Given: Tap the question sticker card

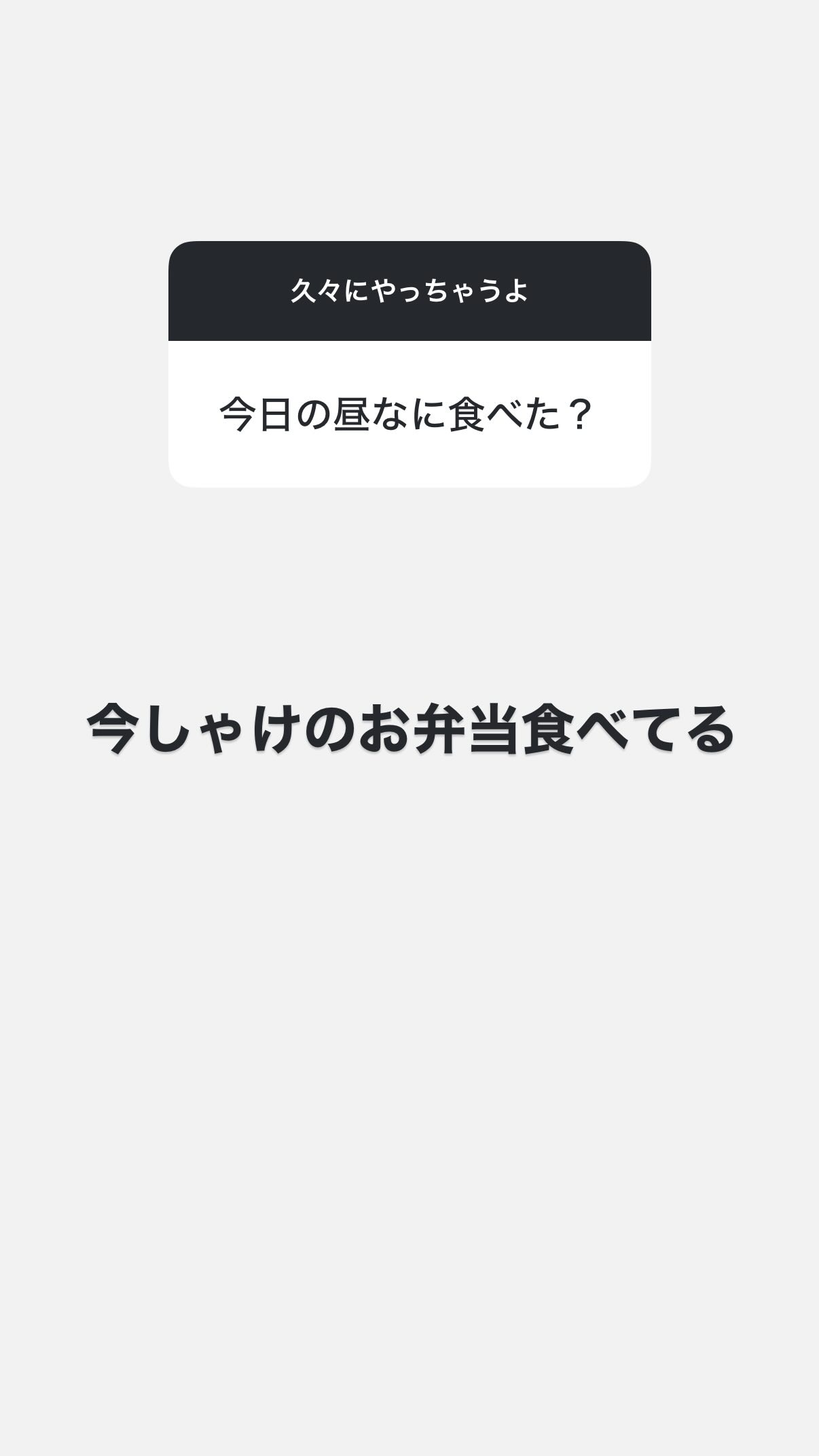Looking at the screenshot, I should (x=409, y=363).
